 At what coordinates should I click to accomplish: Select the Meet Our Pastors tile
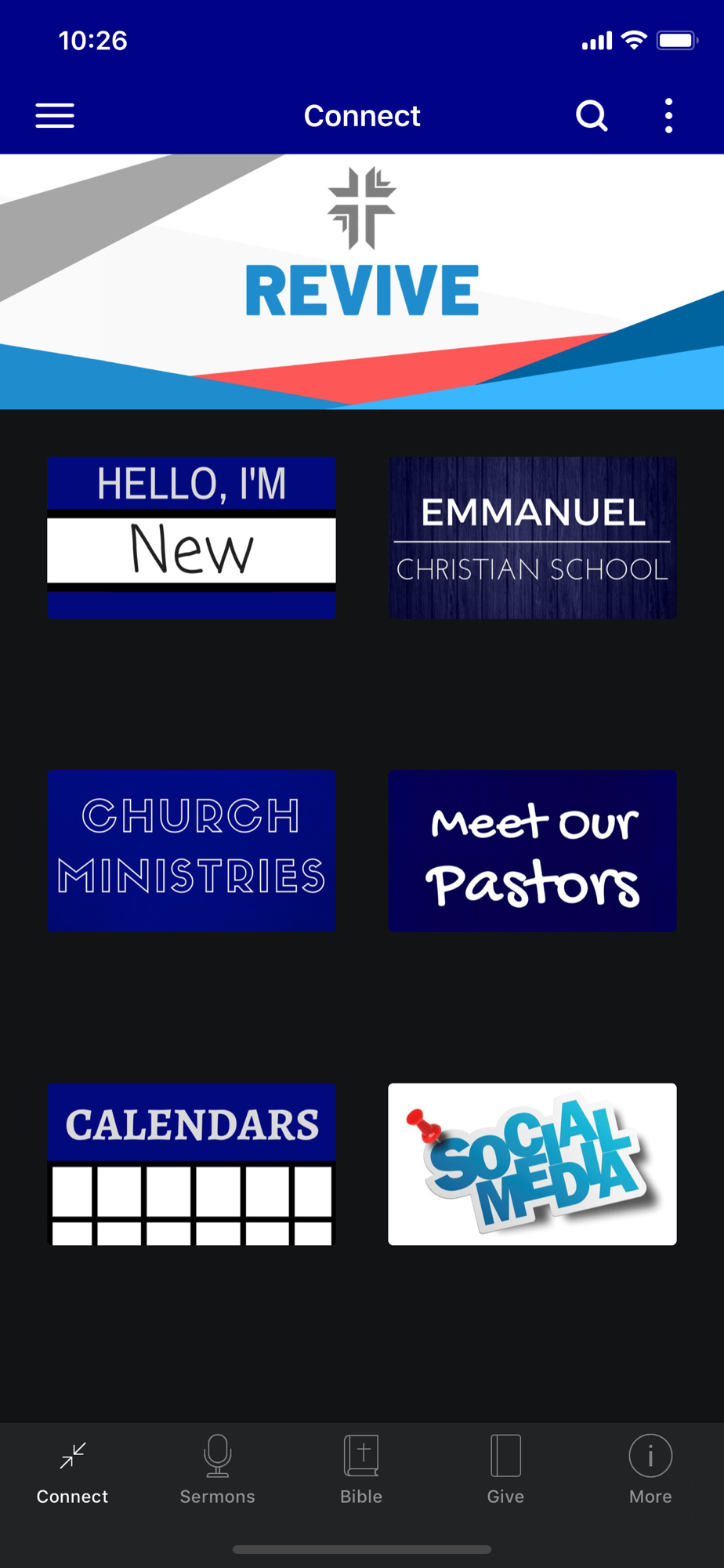click(532, 851)
